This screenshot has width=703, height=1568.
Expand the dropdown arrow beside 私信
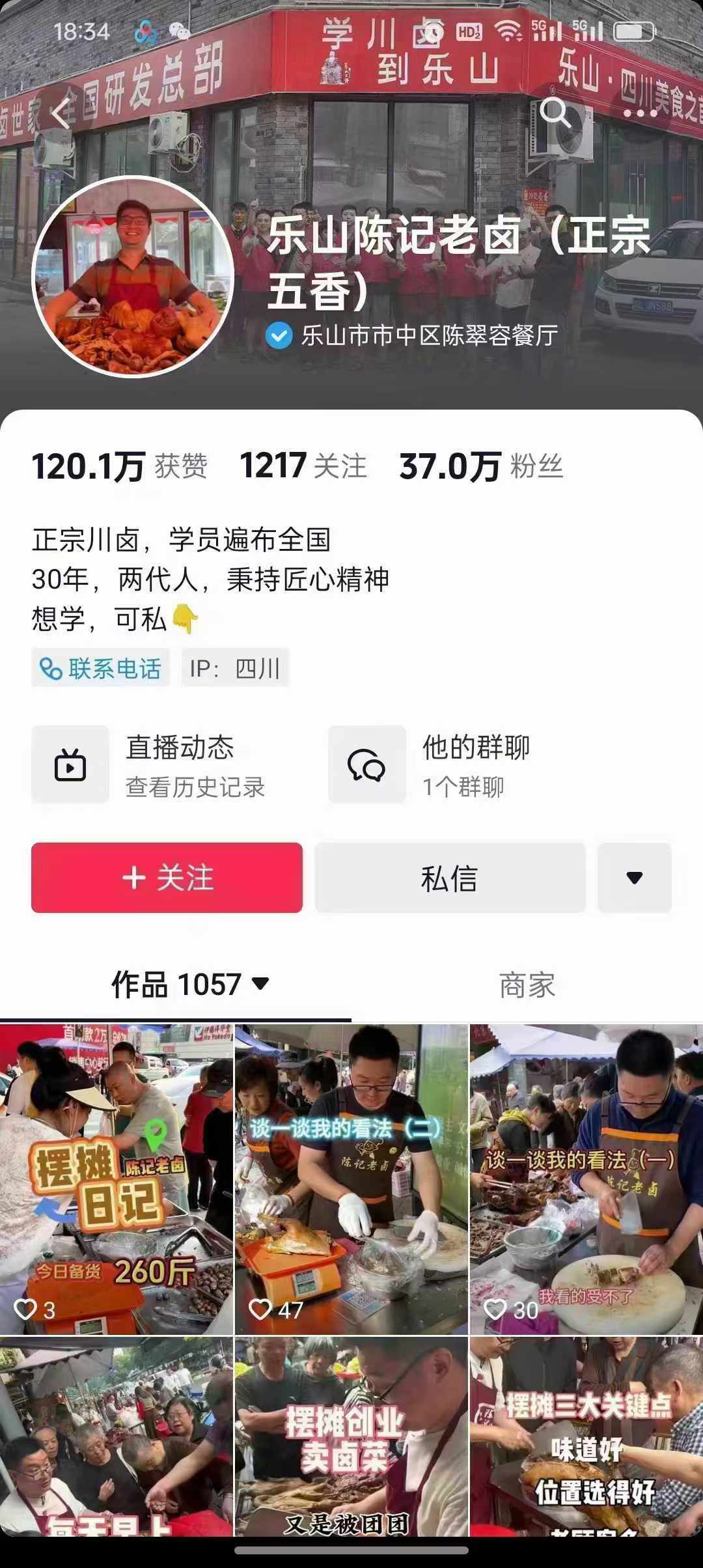634,878
